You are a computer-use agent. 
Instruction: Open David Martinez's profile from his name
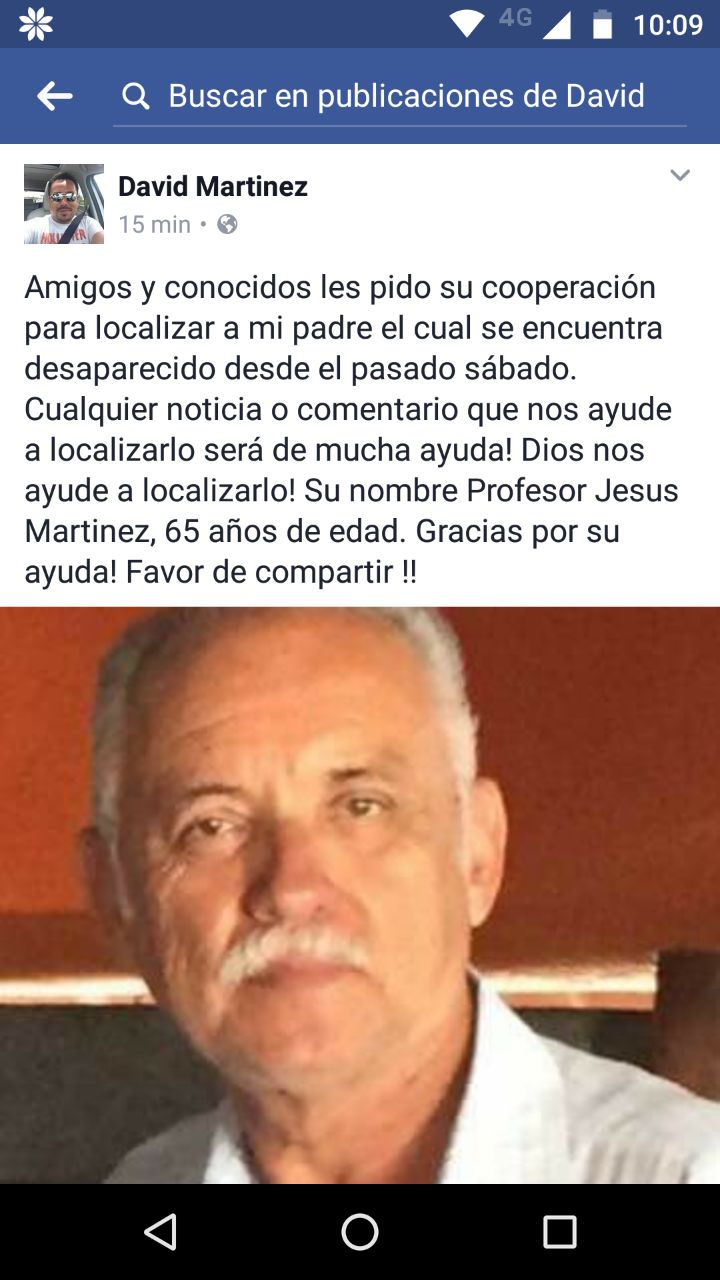pyautogui.click(x=213, y=186)
